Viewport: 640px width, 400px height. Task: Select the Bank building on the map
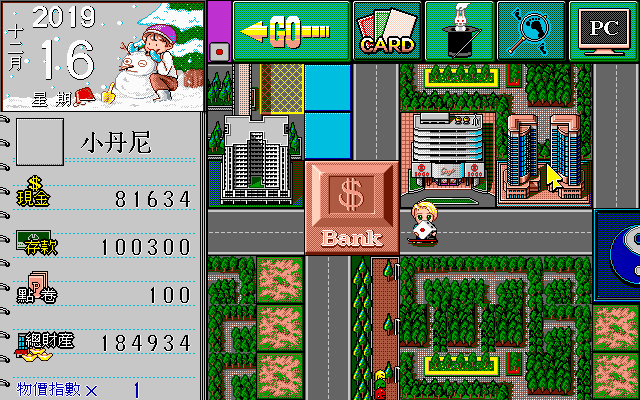(x=351, y=208)
